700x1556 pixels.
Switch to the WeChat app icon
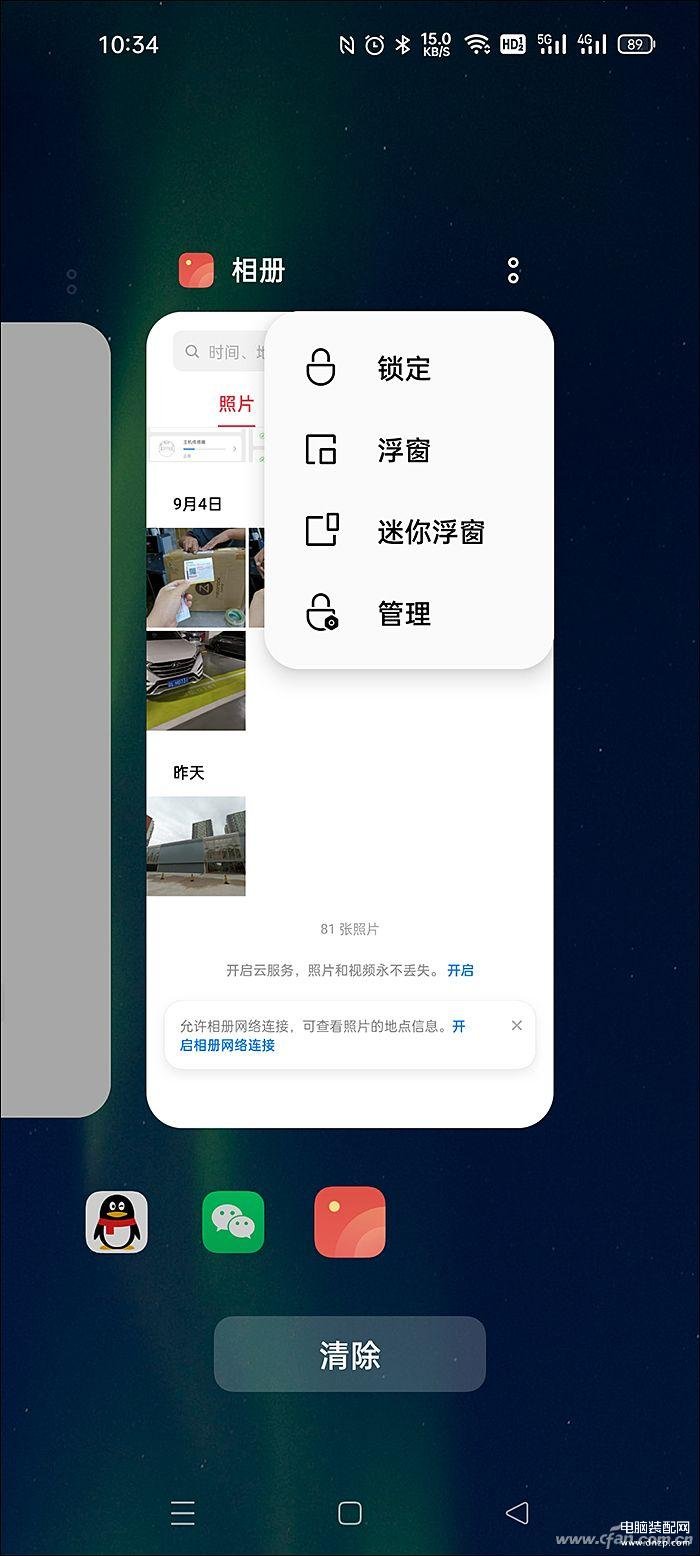[233, 1222]
